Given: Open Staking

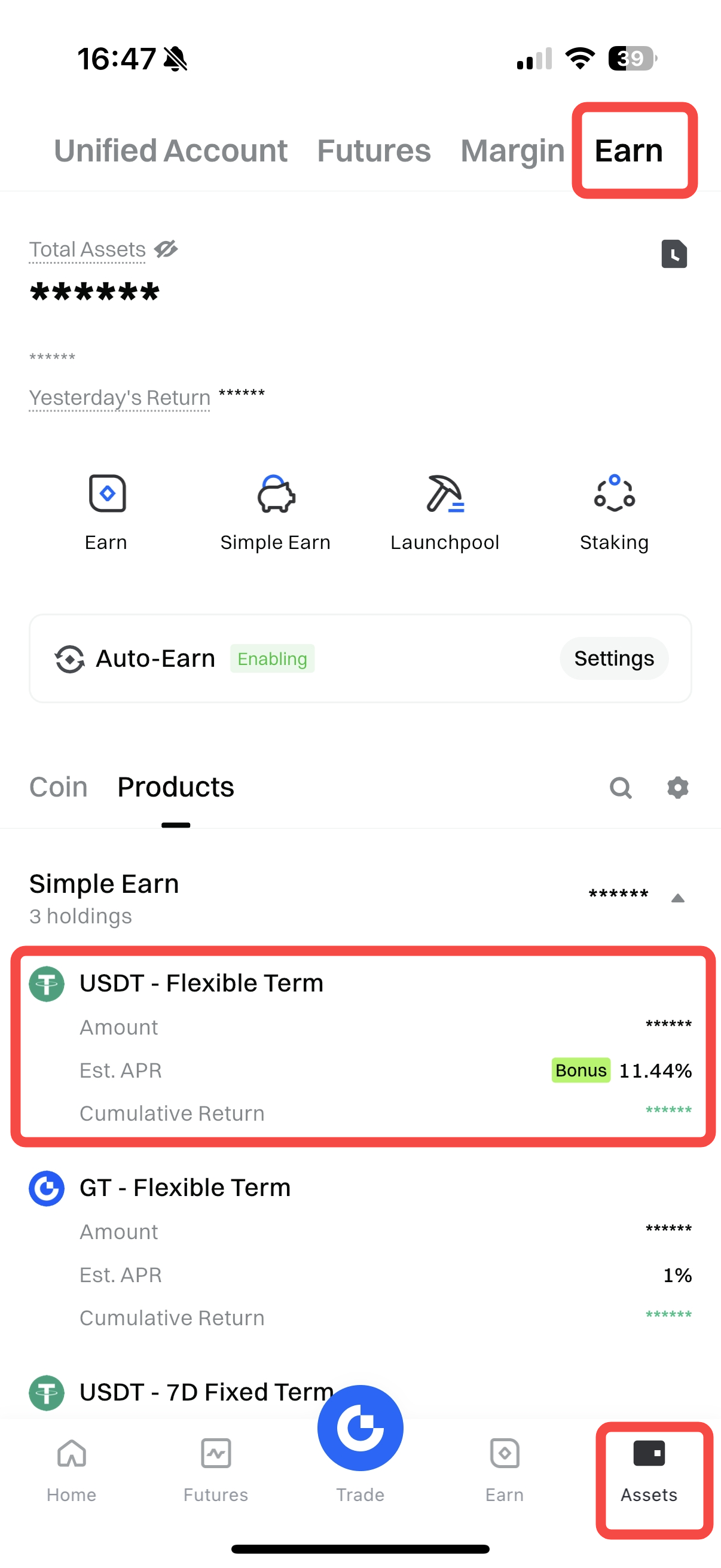Looking at the screenshot, I should pos(614,511).
